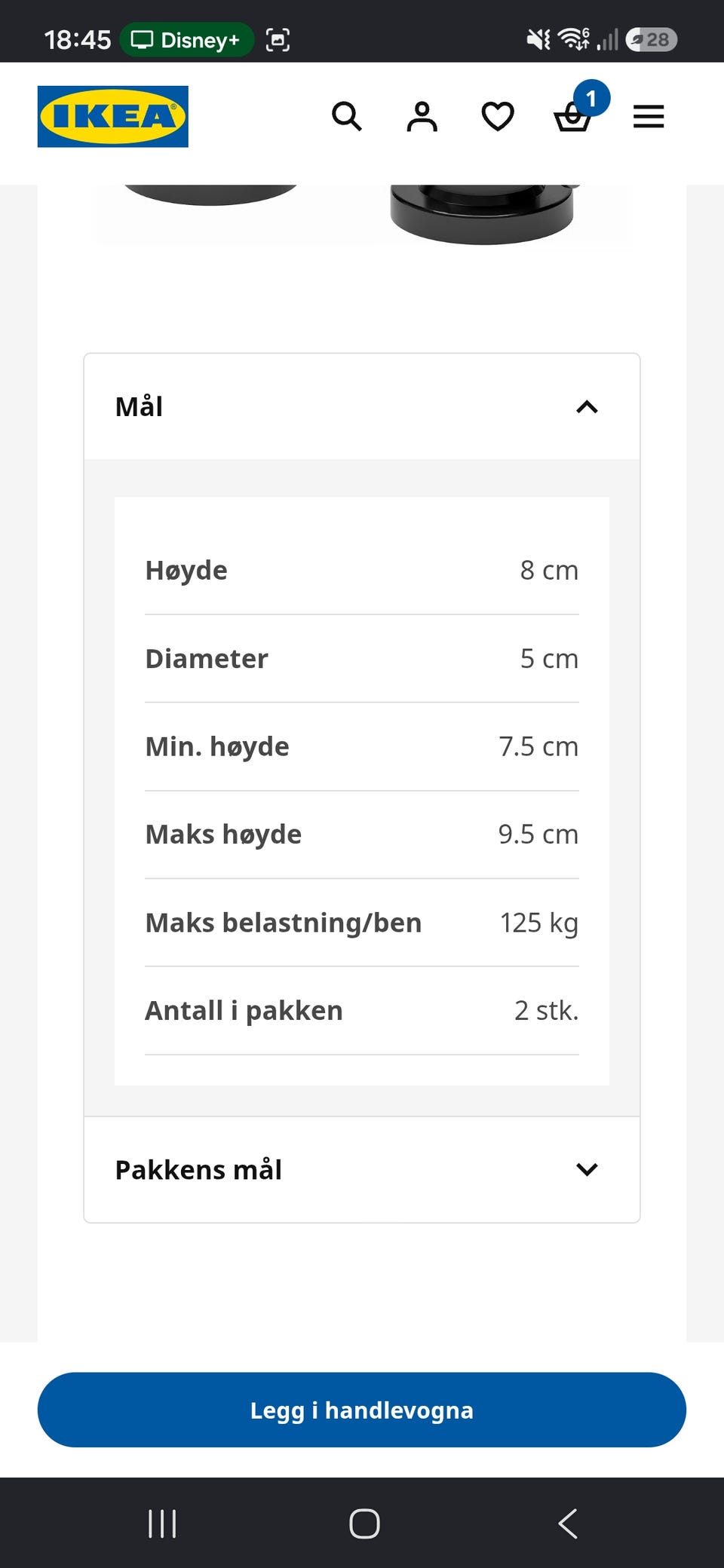The width and height of the screenshot is (724, 1568).
Task: Open recent apps from the navigation bar
Action: 162,1524
